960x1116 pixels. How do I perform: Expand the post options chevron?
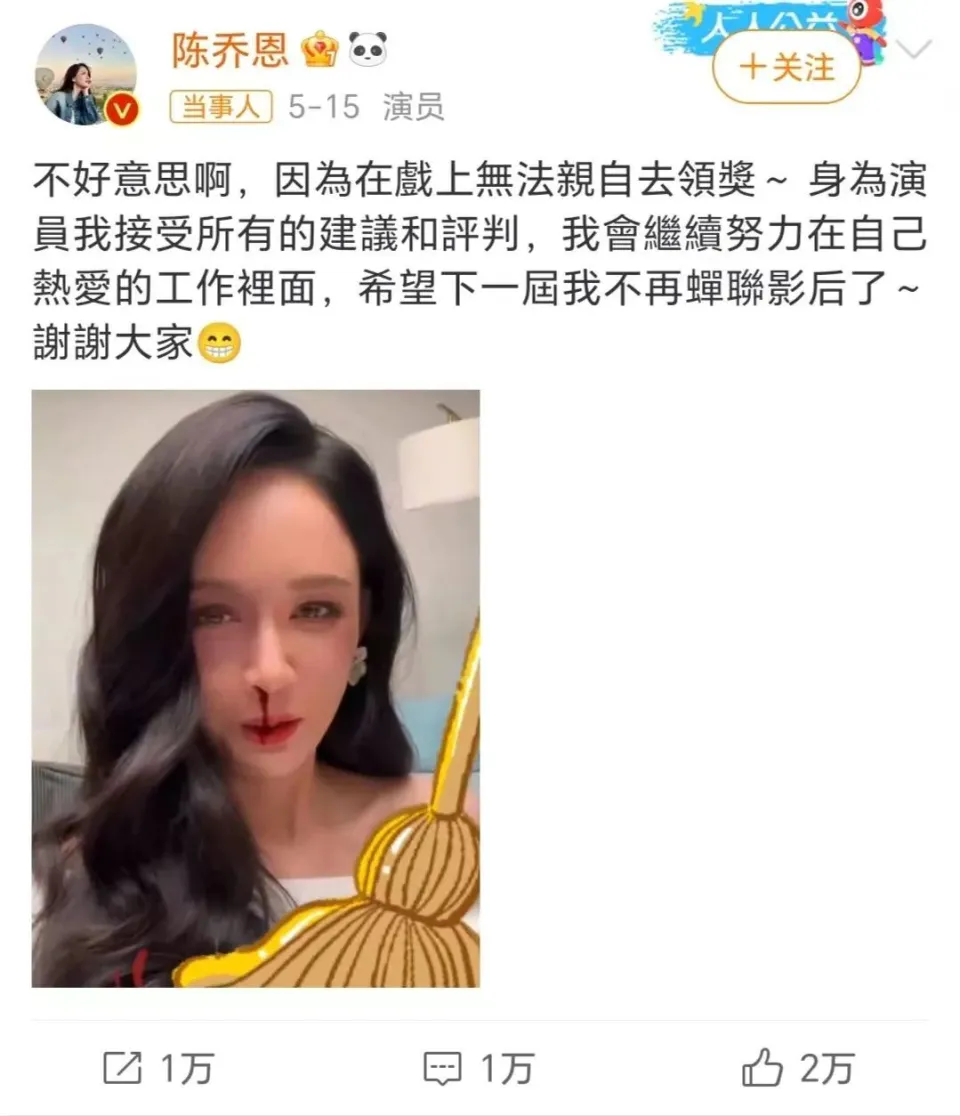point(915,48)
